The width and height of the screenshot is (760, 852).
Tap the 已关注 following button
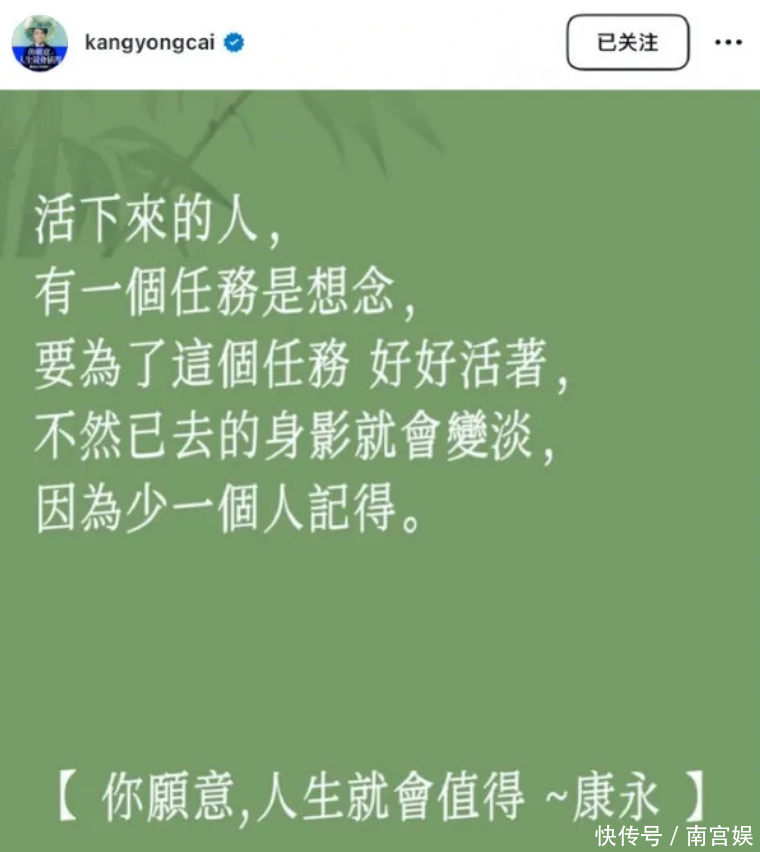coord(627,42)
